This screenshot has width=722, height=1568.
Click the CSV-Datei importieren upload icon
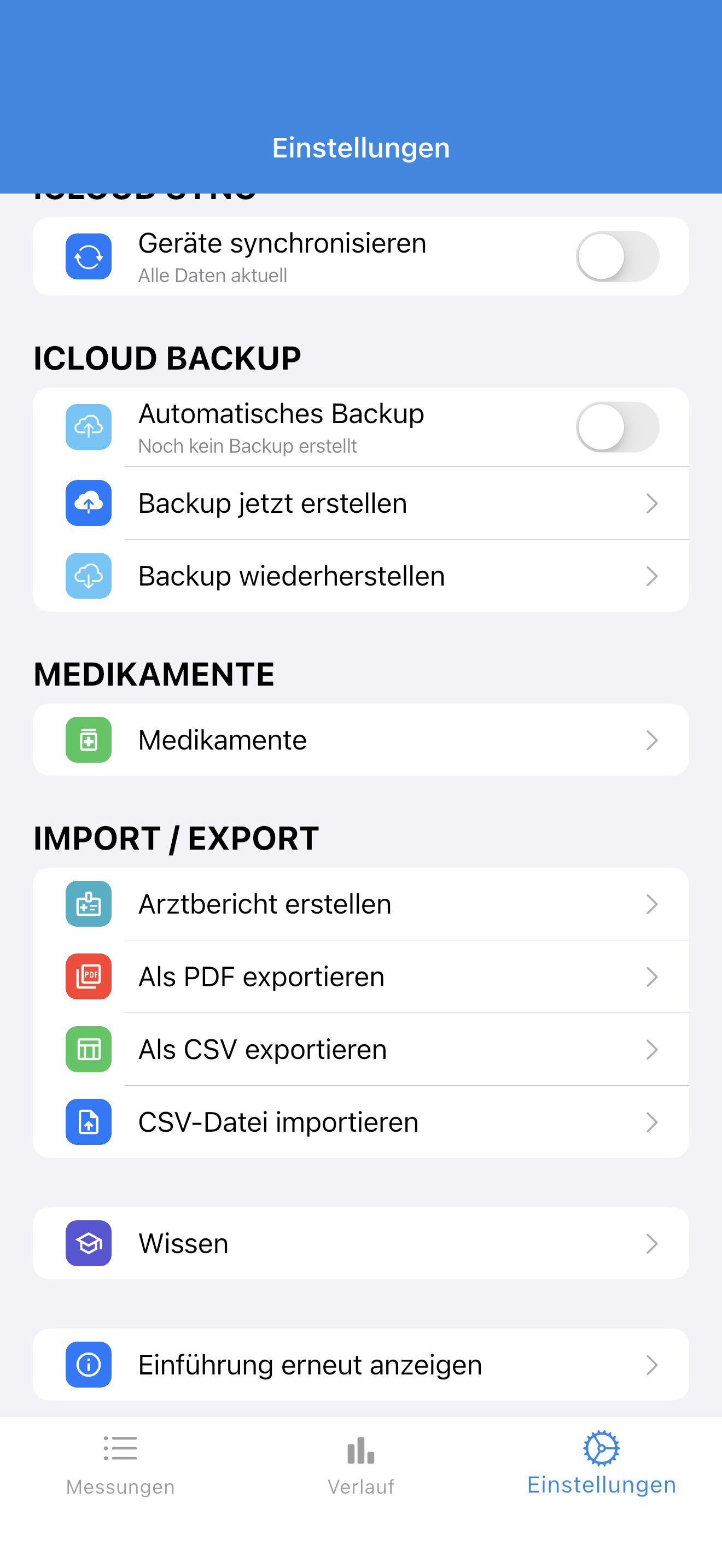[x=88, y=1122]
